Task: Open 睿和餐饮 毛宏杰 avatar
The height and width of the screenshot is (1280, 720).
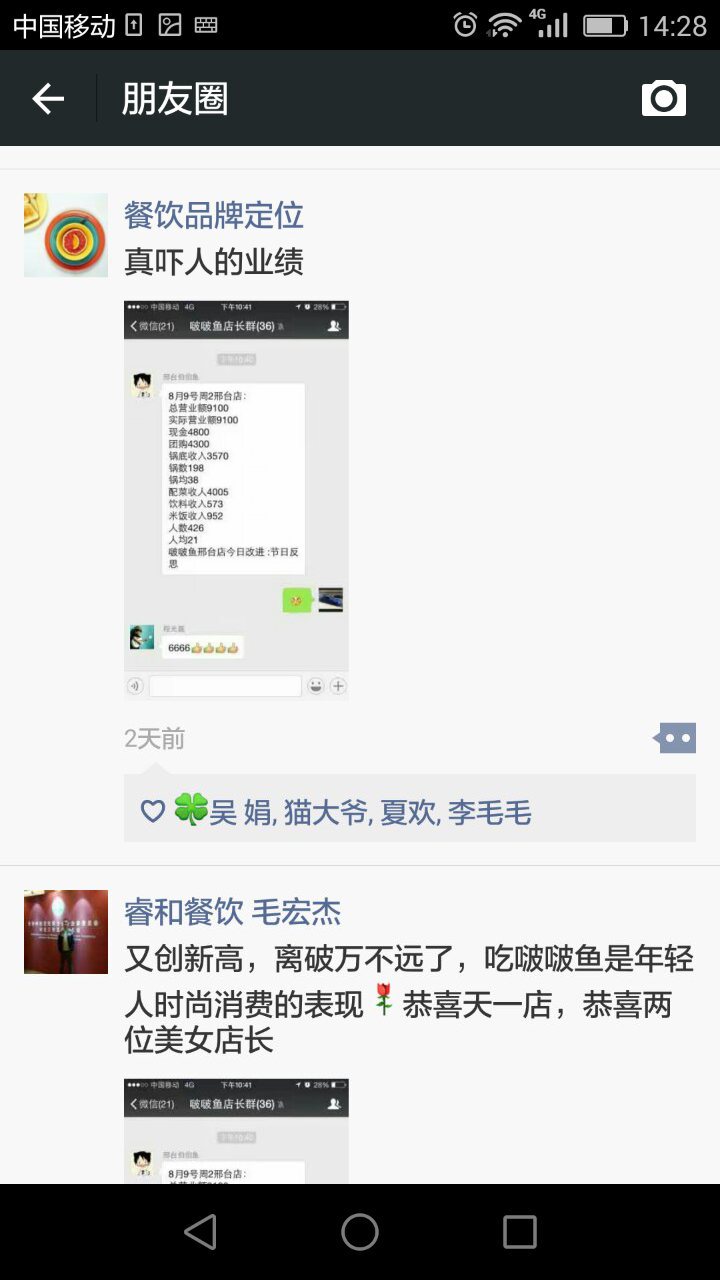Action: click(x=66, y=932)
